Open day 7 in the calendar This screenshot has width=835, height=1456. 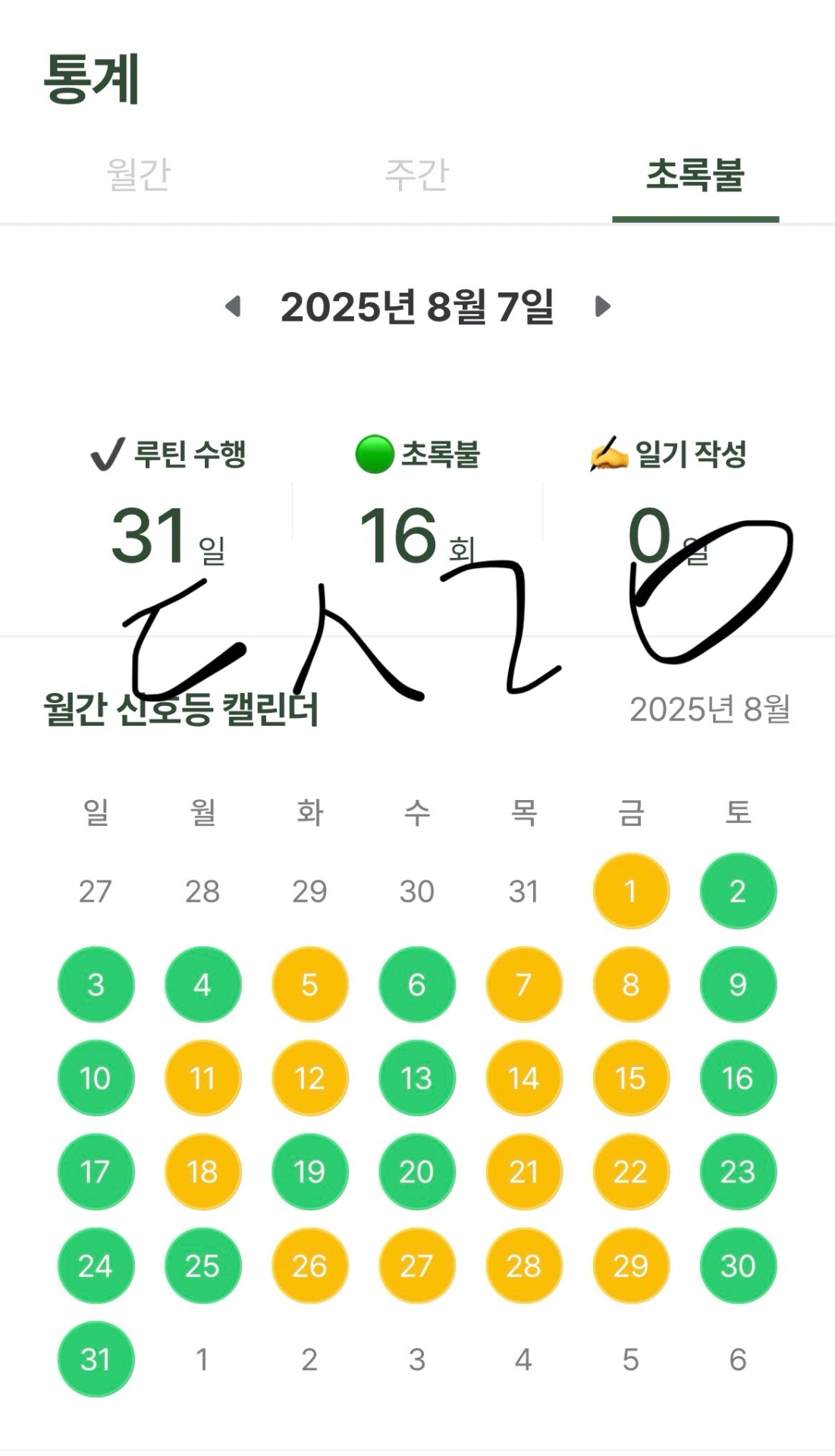(x=523, y=984)
